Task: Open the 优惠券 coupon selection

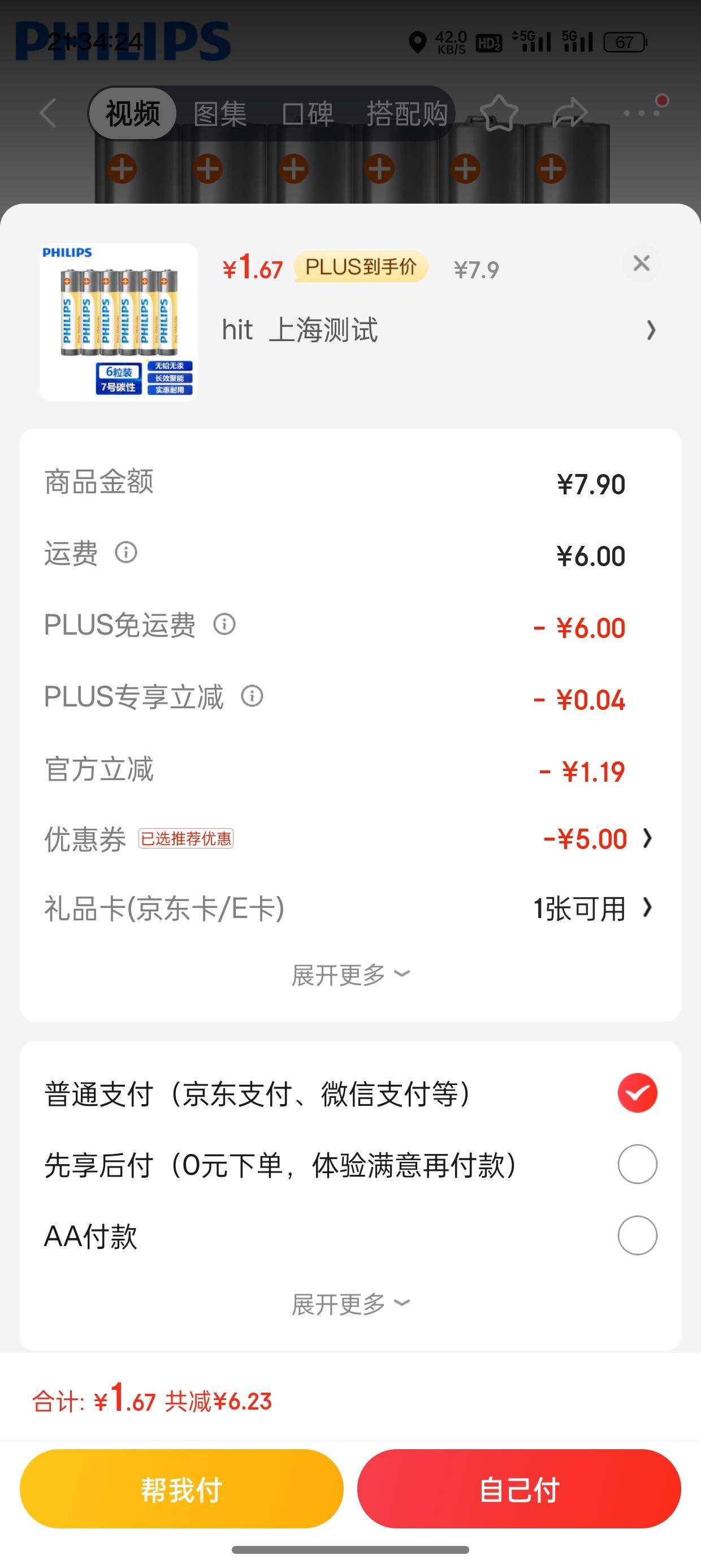Action: [x=596, y=839]
